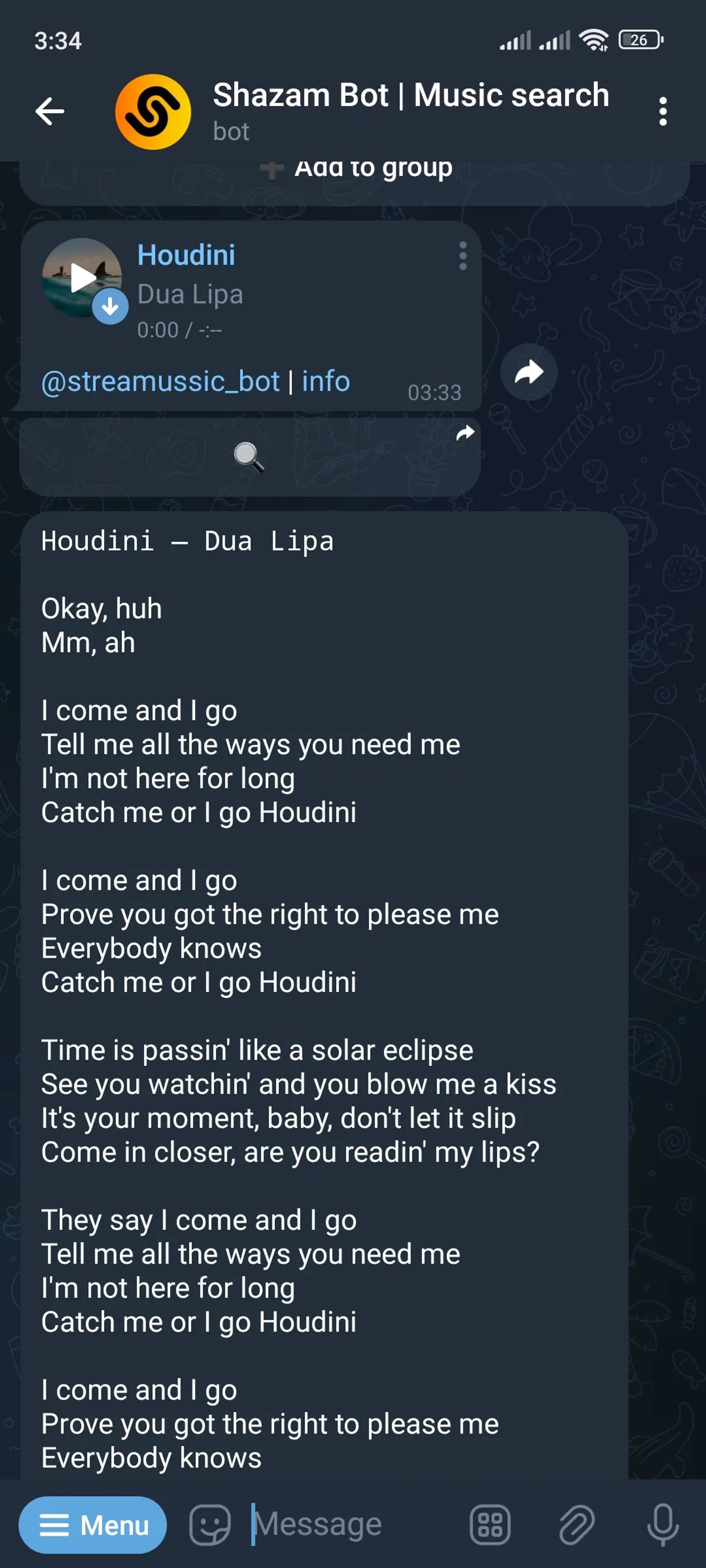Viewport: 706px width, 1568px height.
Task: Select the Houdini — Dua Lipa lyrics message
Action: point(304,974)
